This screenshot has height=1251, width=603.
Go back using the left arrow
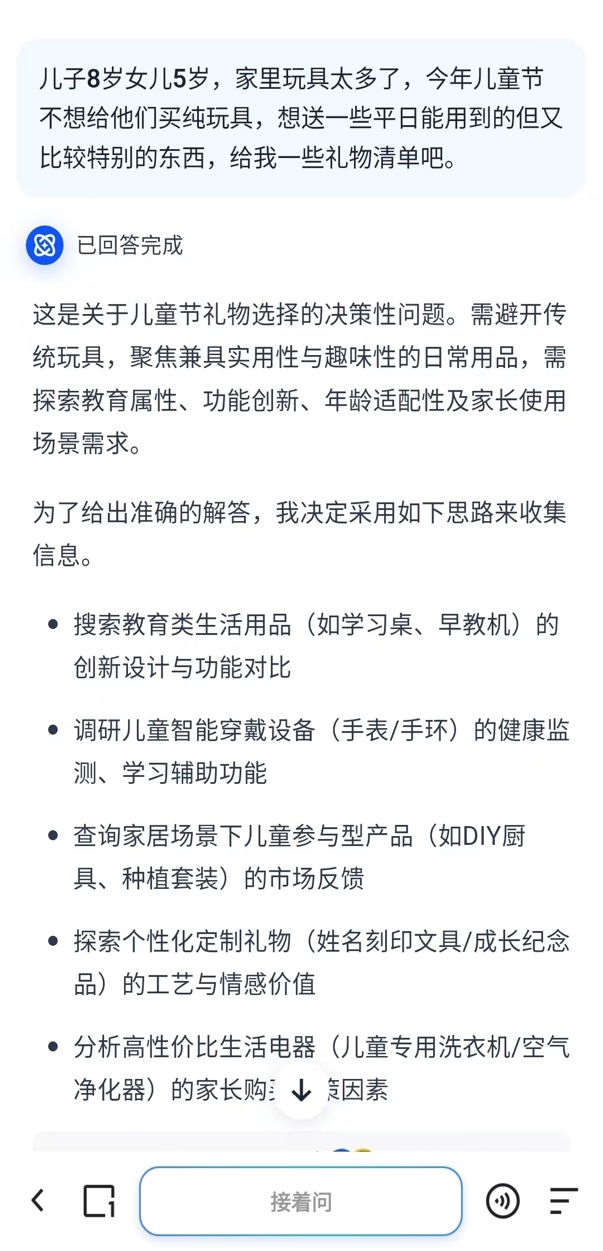click(x=38, y=1200)
